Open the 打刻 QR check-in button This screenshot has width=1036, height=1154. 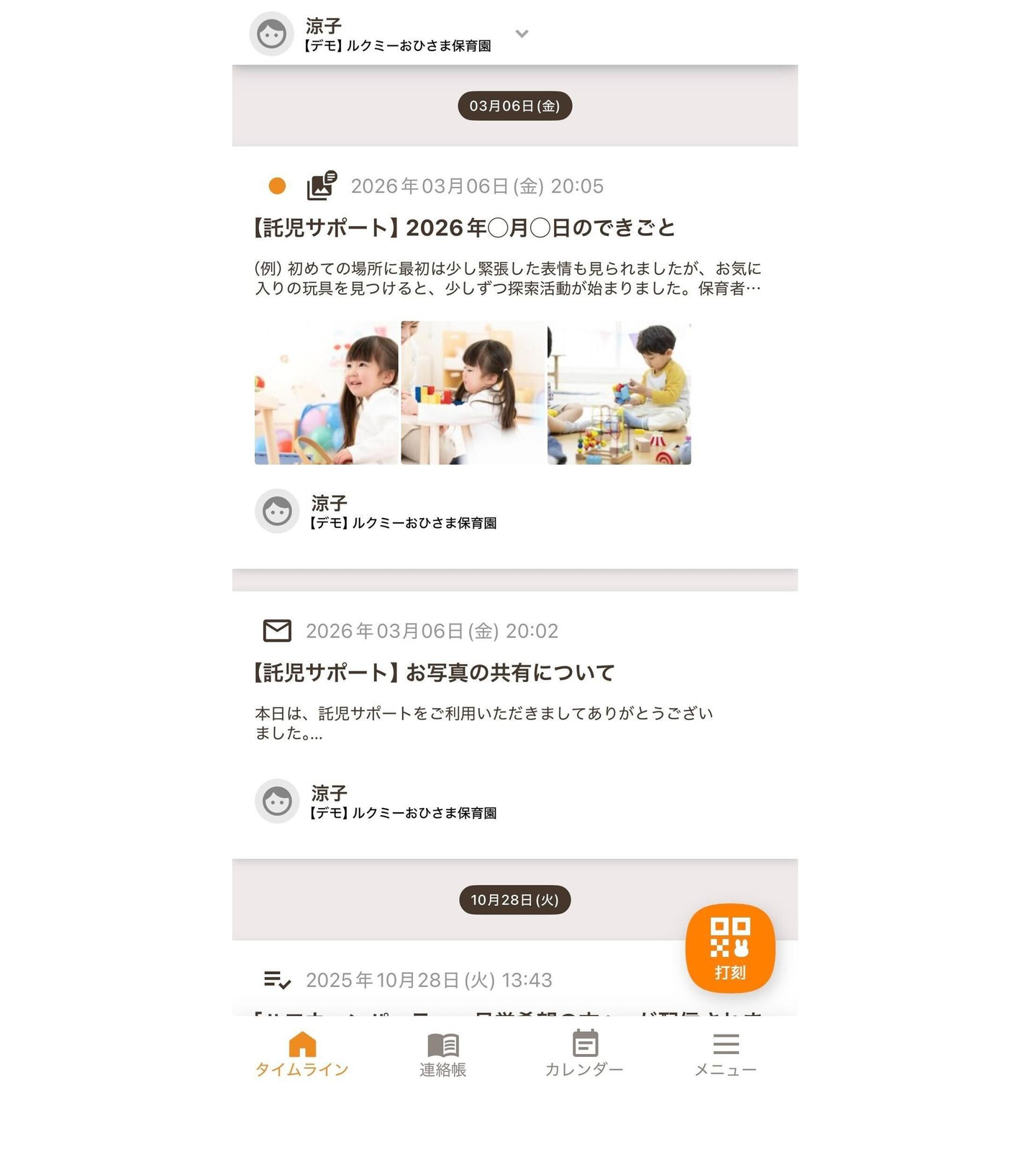[x=730, y=948]
